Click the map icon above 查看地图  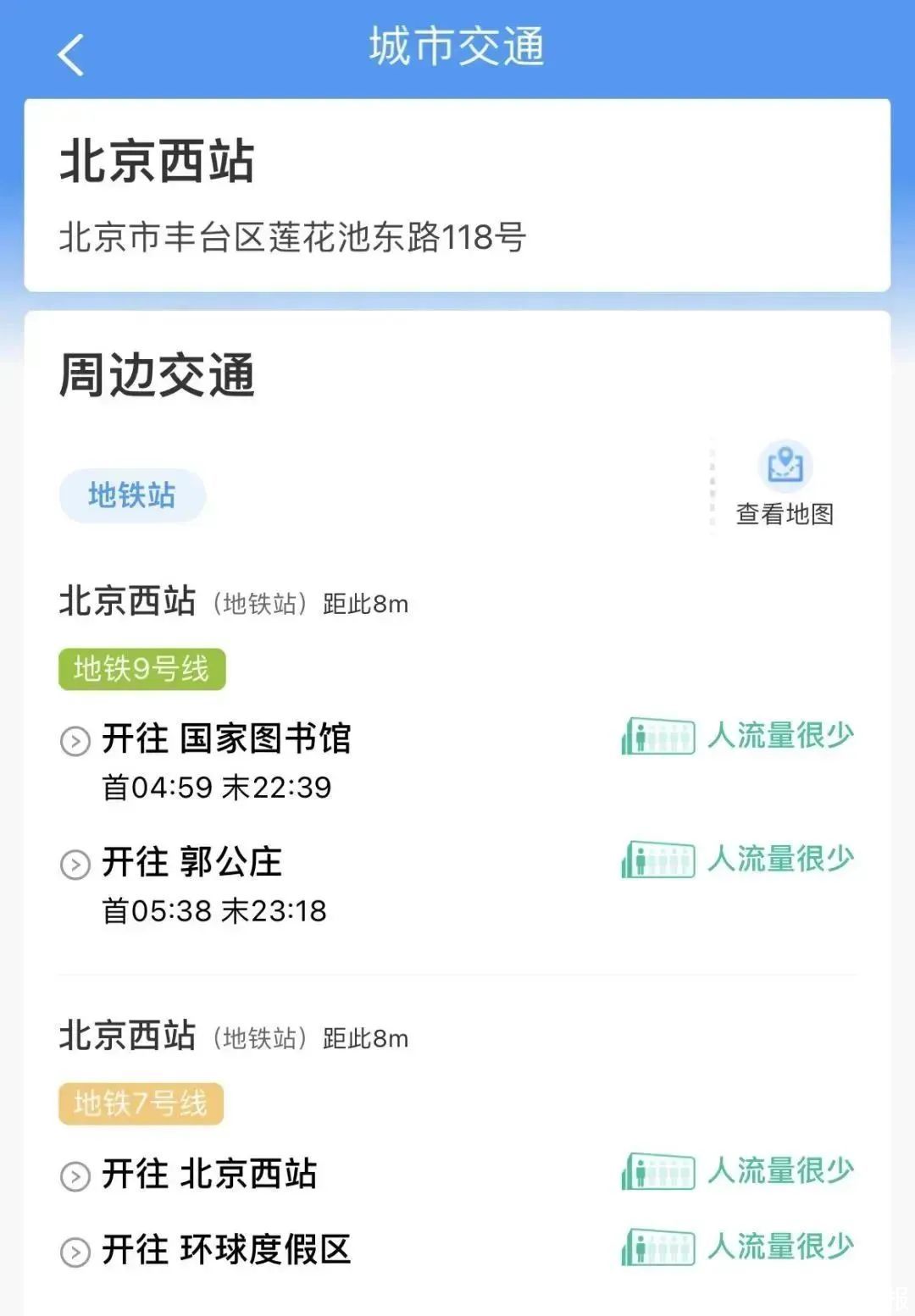click(x=786, y=464)
